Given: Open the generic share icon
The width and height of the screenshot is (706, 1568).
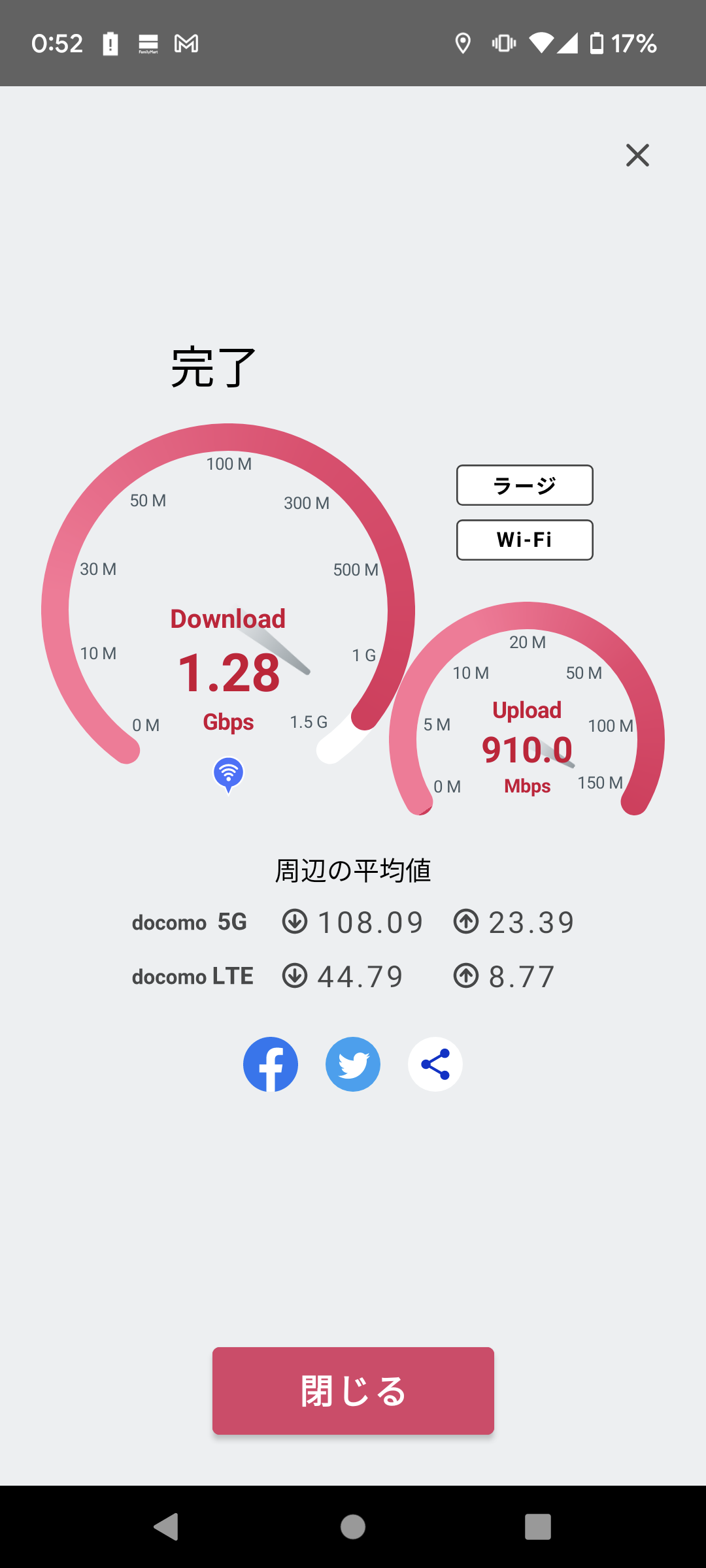Looking at the screenshot, I should coord(435,1064).
